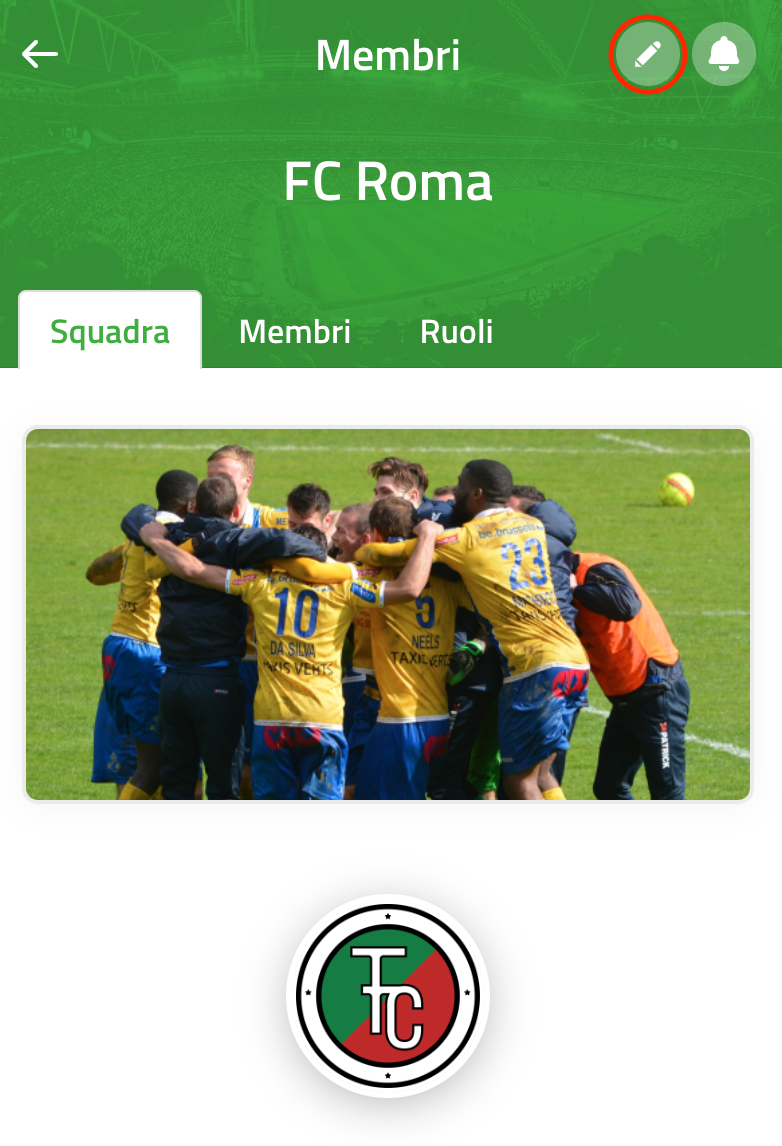Go back with the arrow icon
The width and height of the screenshot is (782, 1146).
pyautogui.click(x=40, y=54)
